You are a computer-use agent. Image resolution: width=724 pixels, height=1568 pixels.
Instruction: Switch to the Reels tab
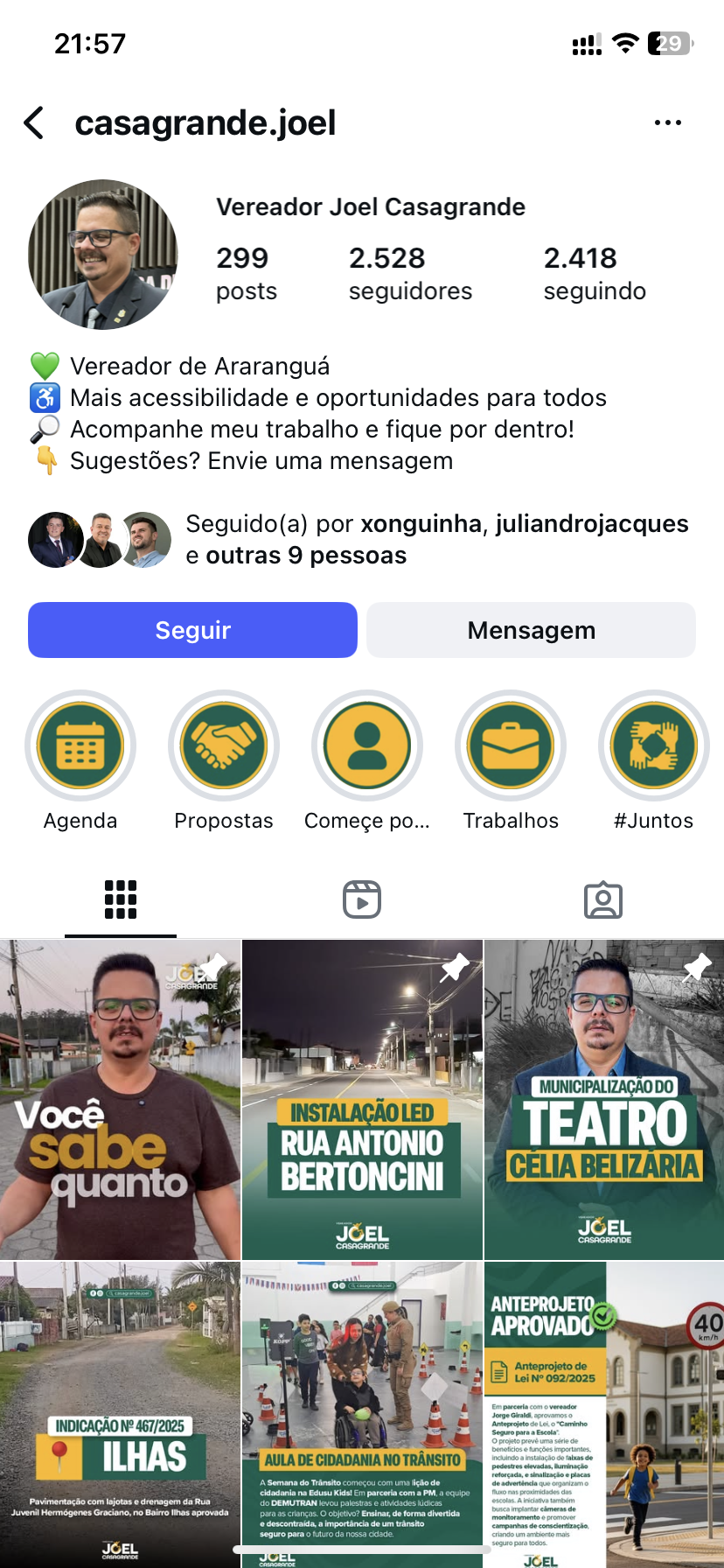point(362,899)
